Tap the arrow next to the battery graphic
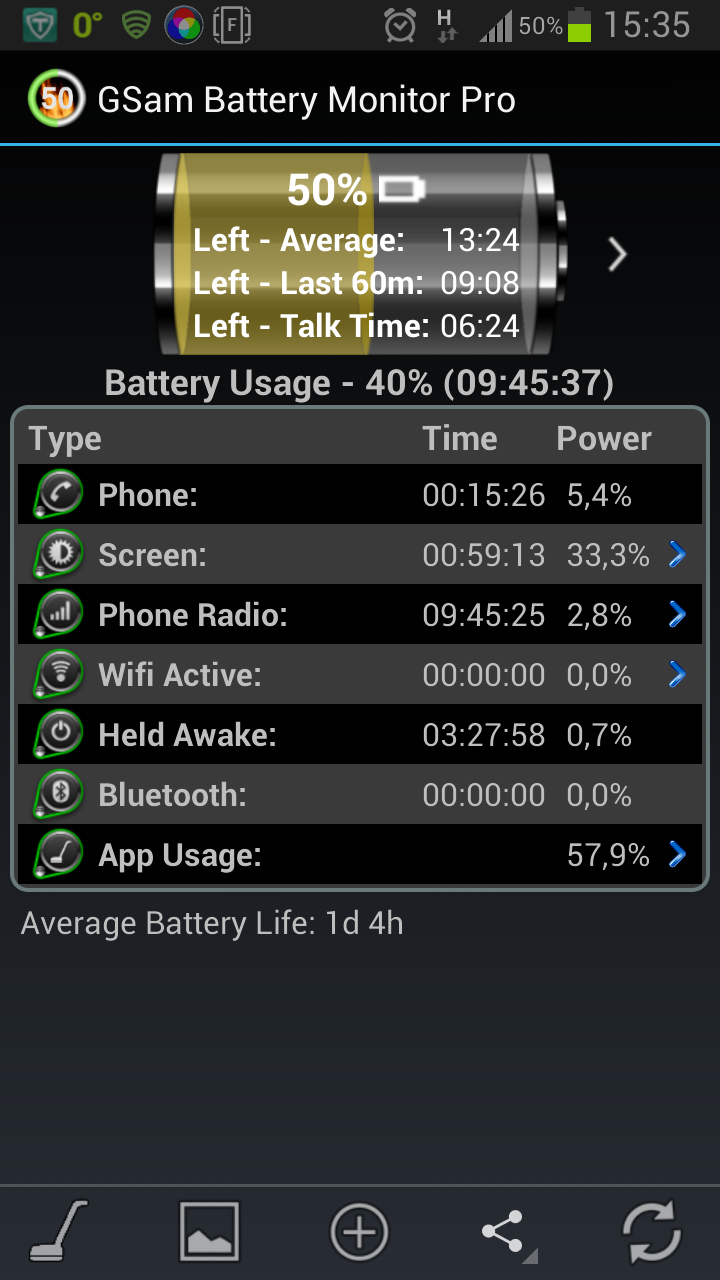This screenshot has width=720, height=1280. coord(617,255)
